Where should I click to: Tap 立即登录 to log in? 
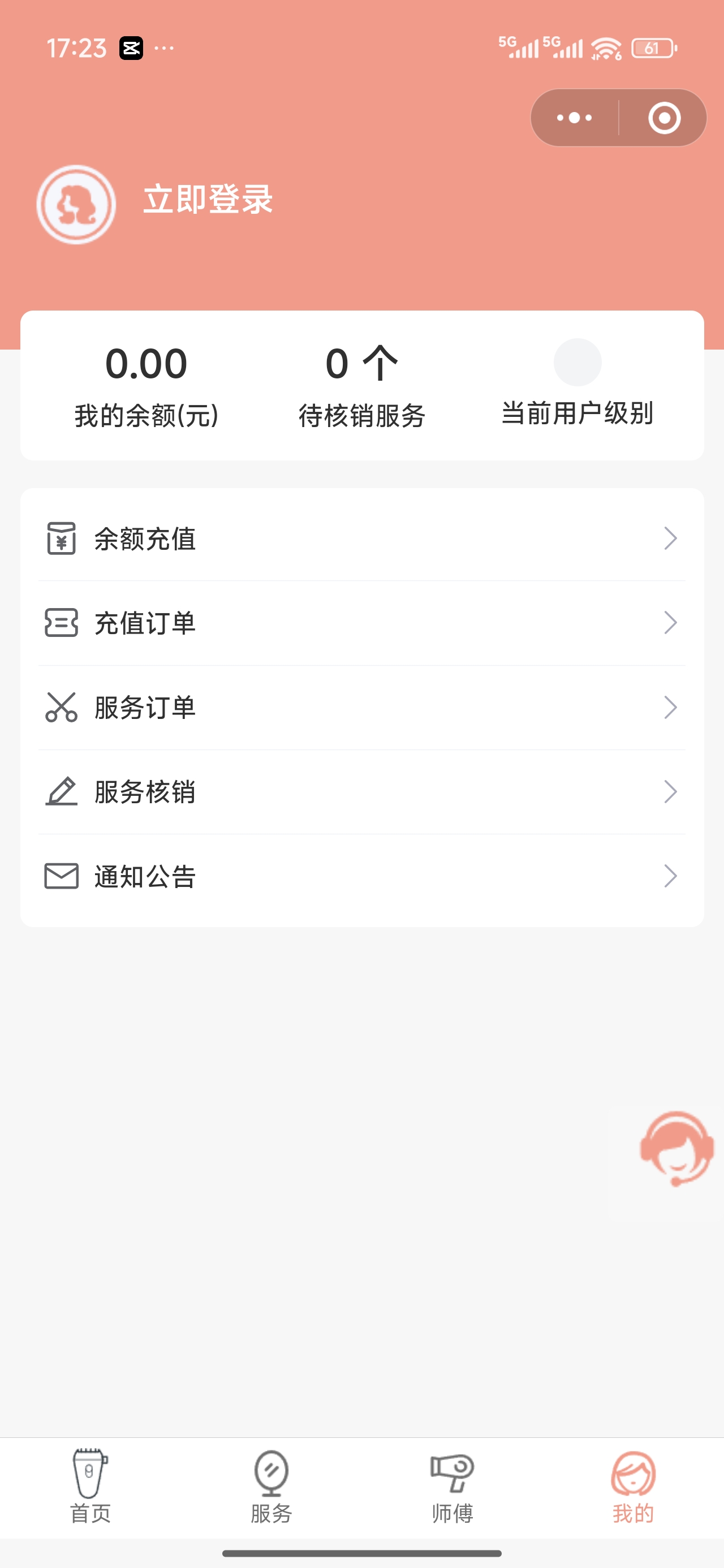[208, 200]
